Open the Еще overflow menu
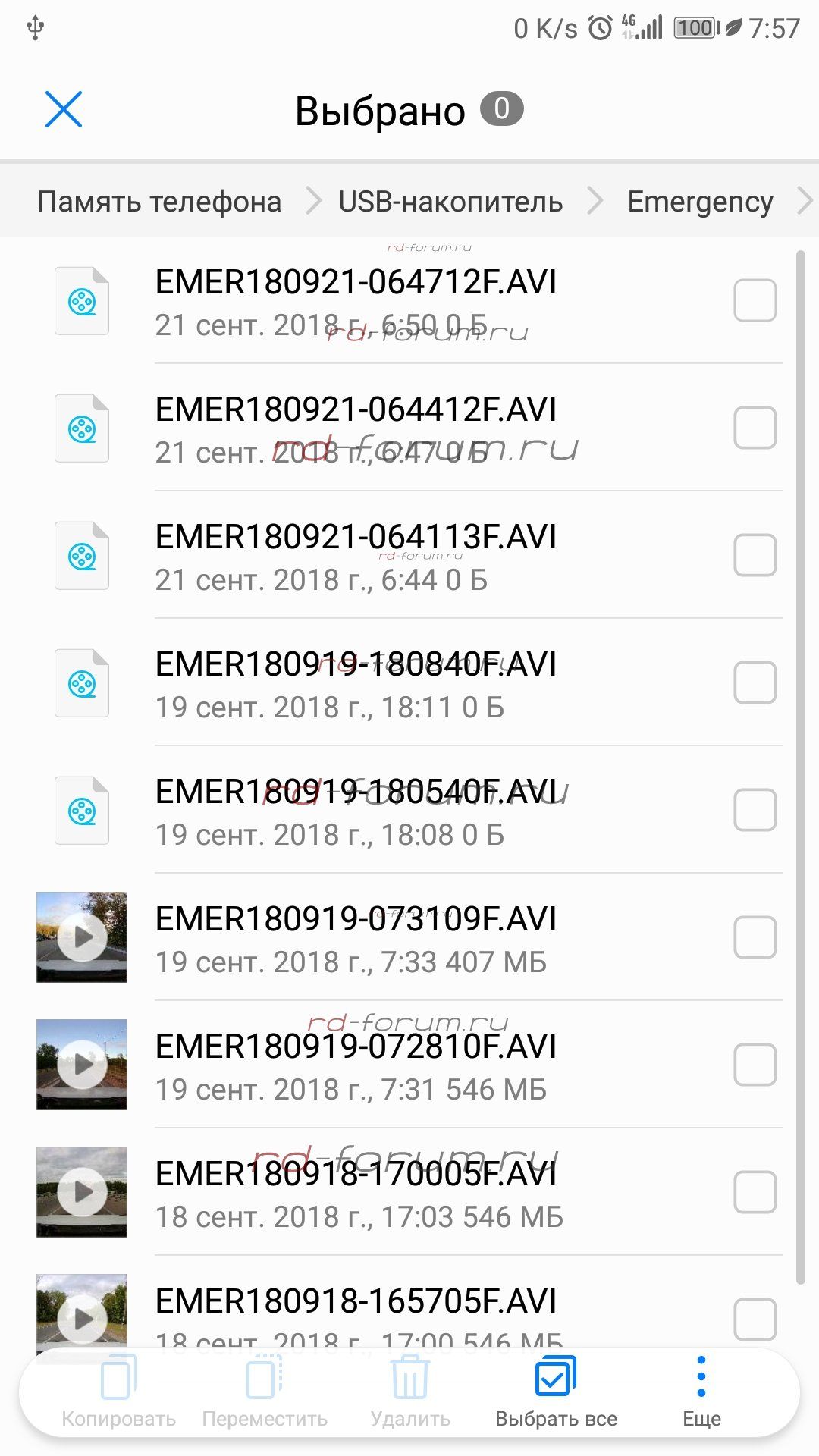This screenshot has height=1456, width=819. [x=701, y=1392]
